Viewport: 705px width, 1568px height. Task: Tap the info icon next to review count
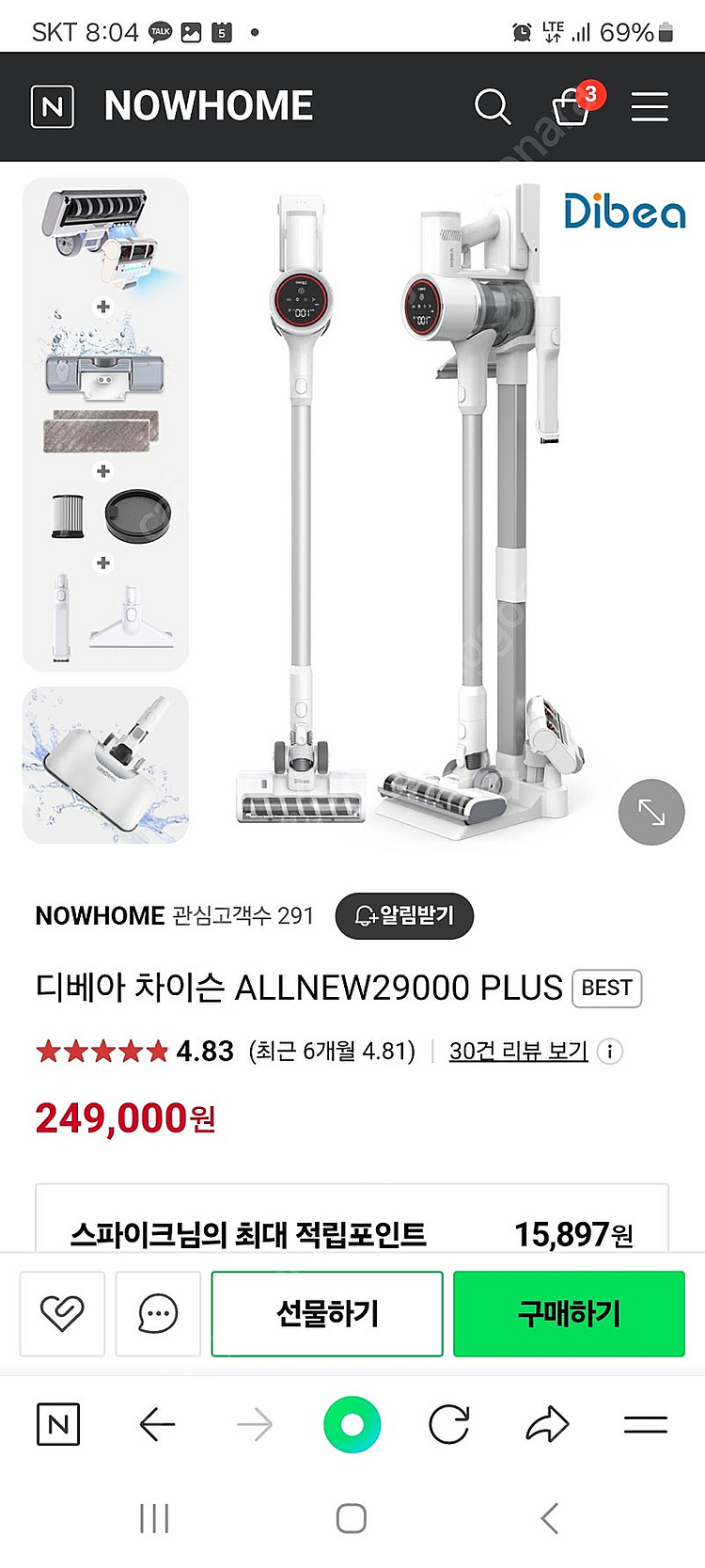(x=612, y=1052)
